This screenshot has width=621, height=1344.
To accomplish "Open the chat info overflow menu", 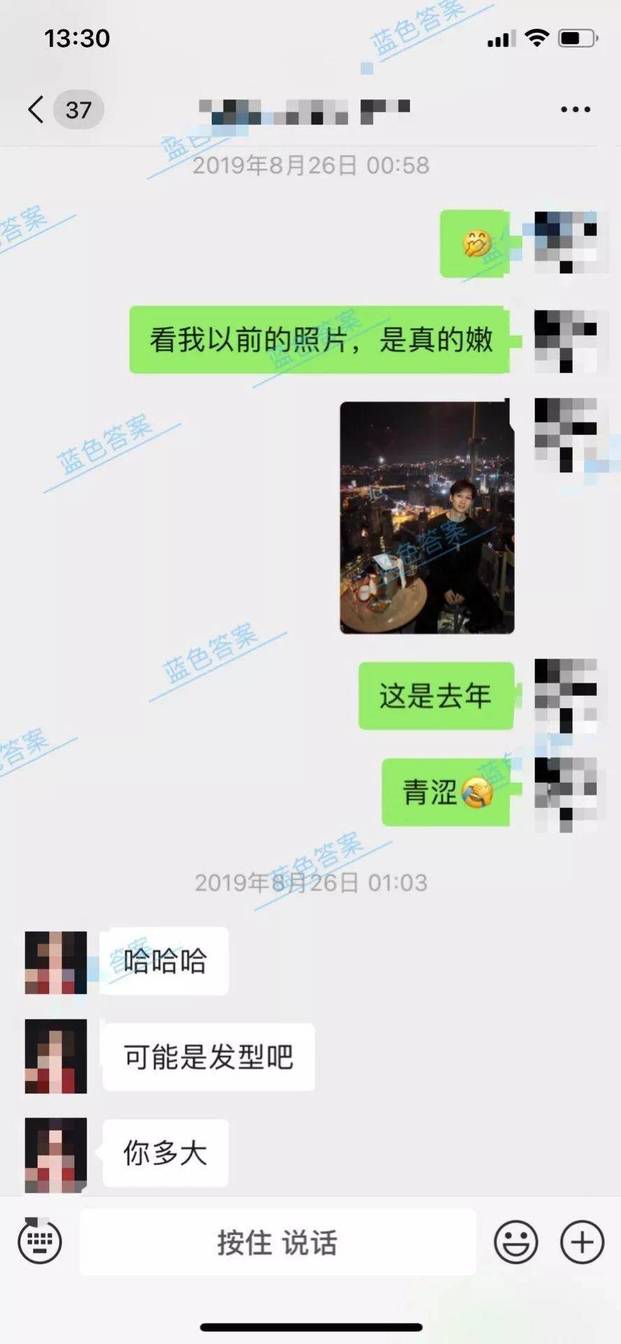I will [x=576, y=110].
